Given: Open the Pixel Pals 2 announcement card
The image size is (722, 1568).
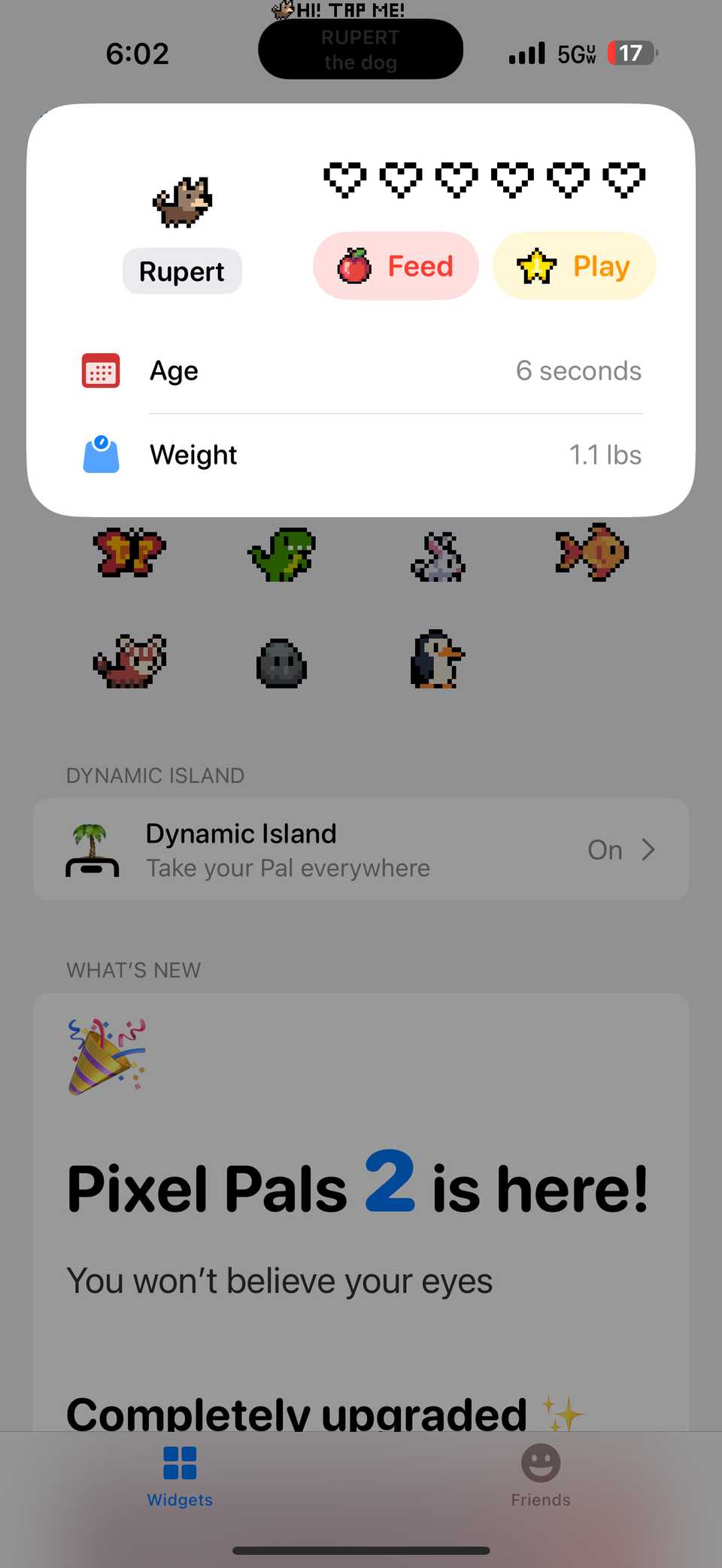Looking at the screenshot, I should pyautogui.click(x=361, y=1203).
